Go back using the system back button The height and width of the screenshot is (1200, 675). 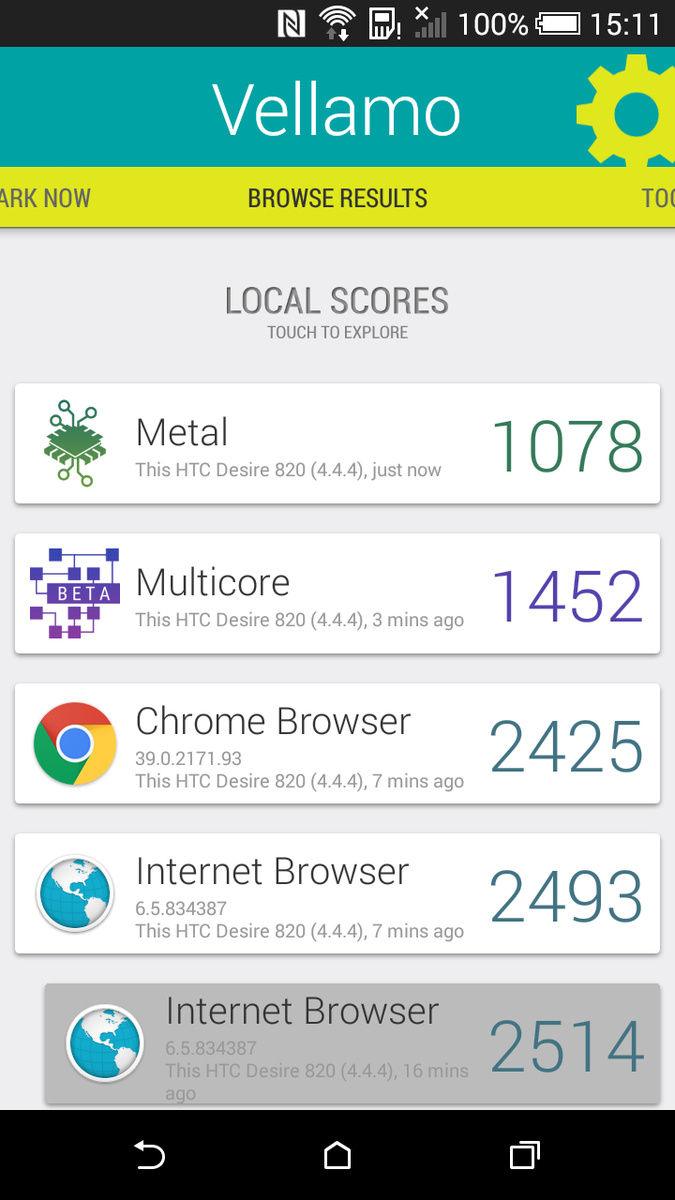click(149, 1156)
